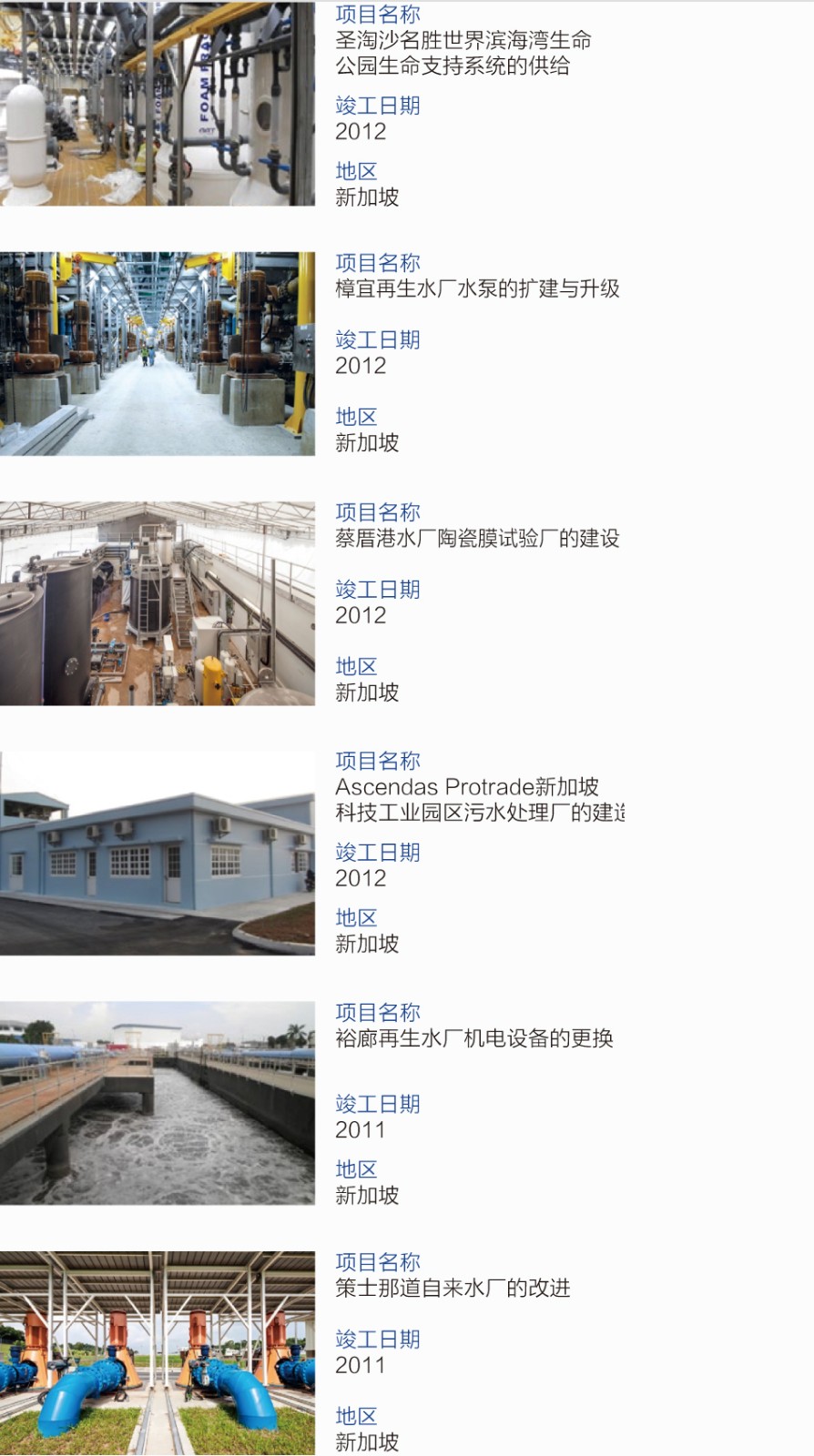Open the 樟宜再生水厂 pump upgrade project photo
814x1456 pixels.
click(157, 353)
